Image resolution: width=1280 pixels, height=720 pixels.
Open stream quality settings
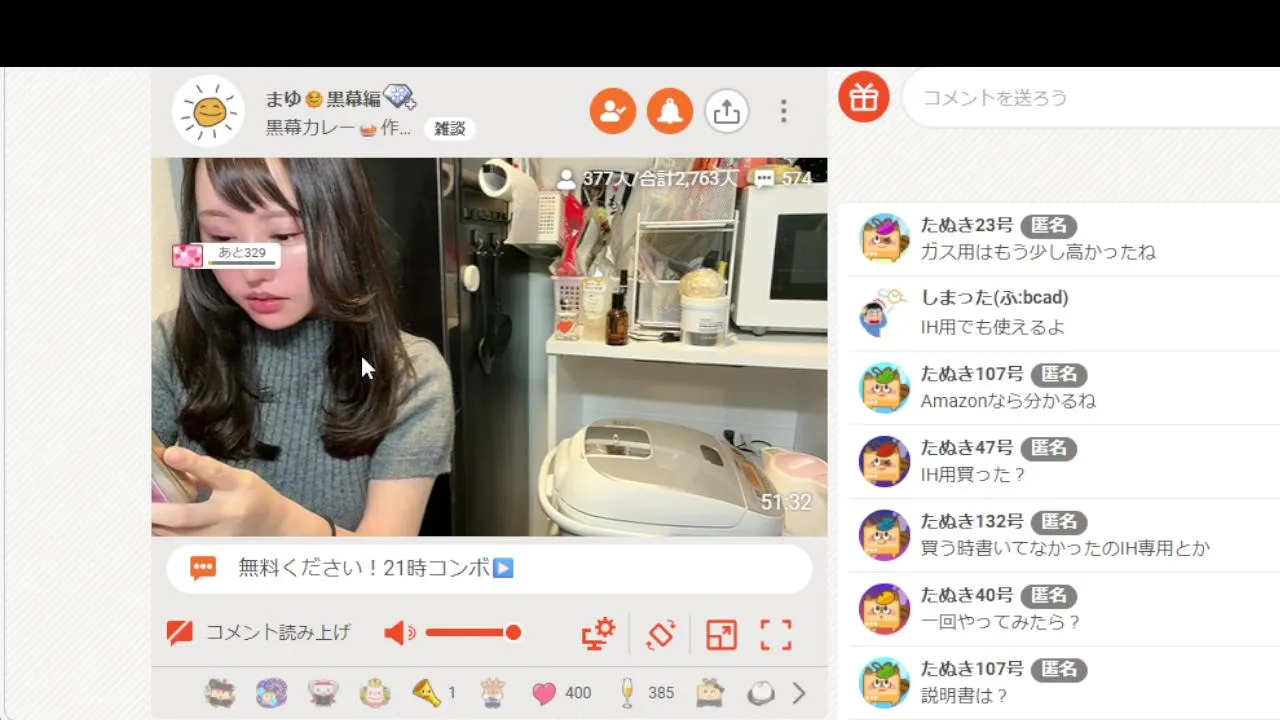tap(598, 634)
